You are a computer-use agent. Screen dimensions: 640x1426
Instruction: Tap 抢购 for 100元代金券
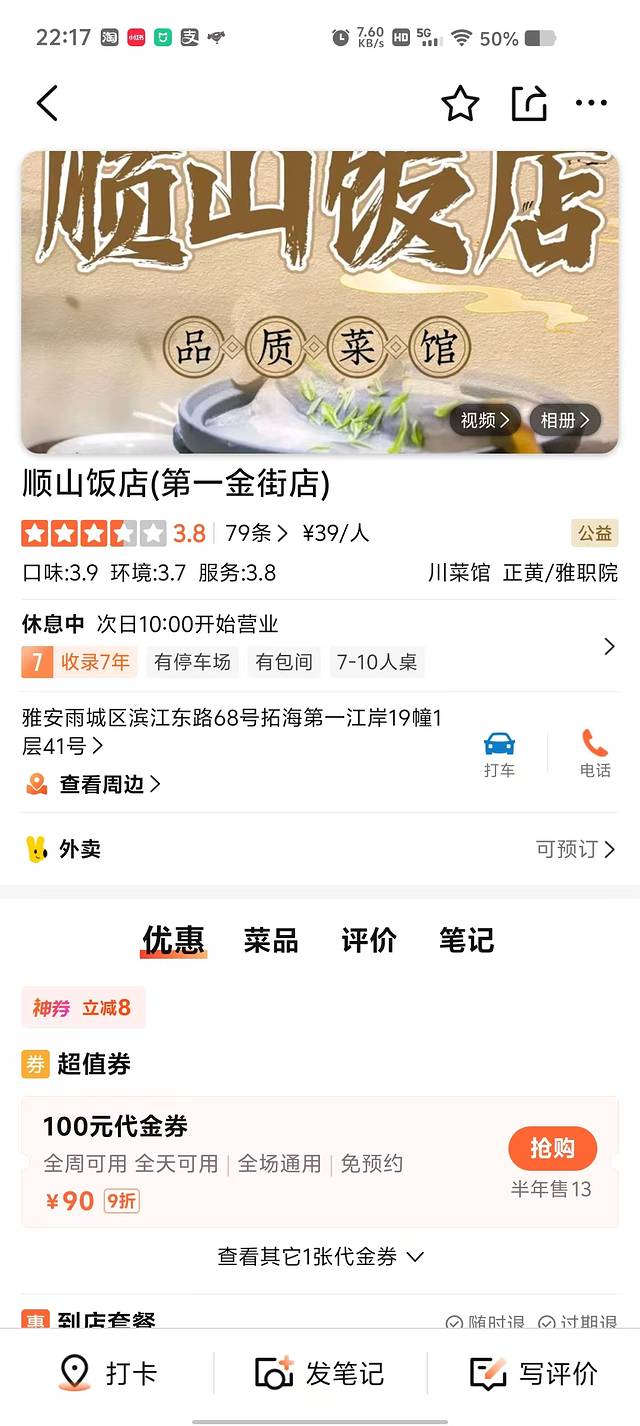tap(552, 1149)
